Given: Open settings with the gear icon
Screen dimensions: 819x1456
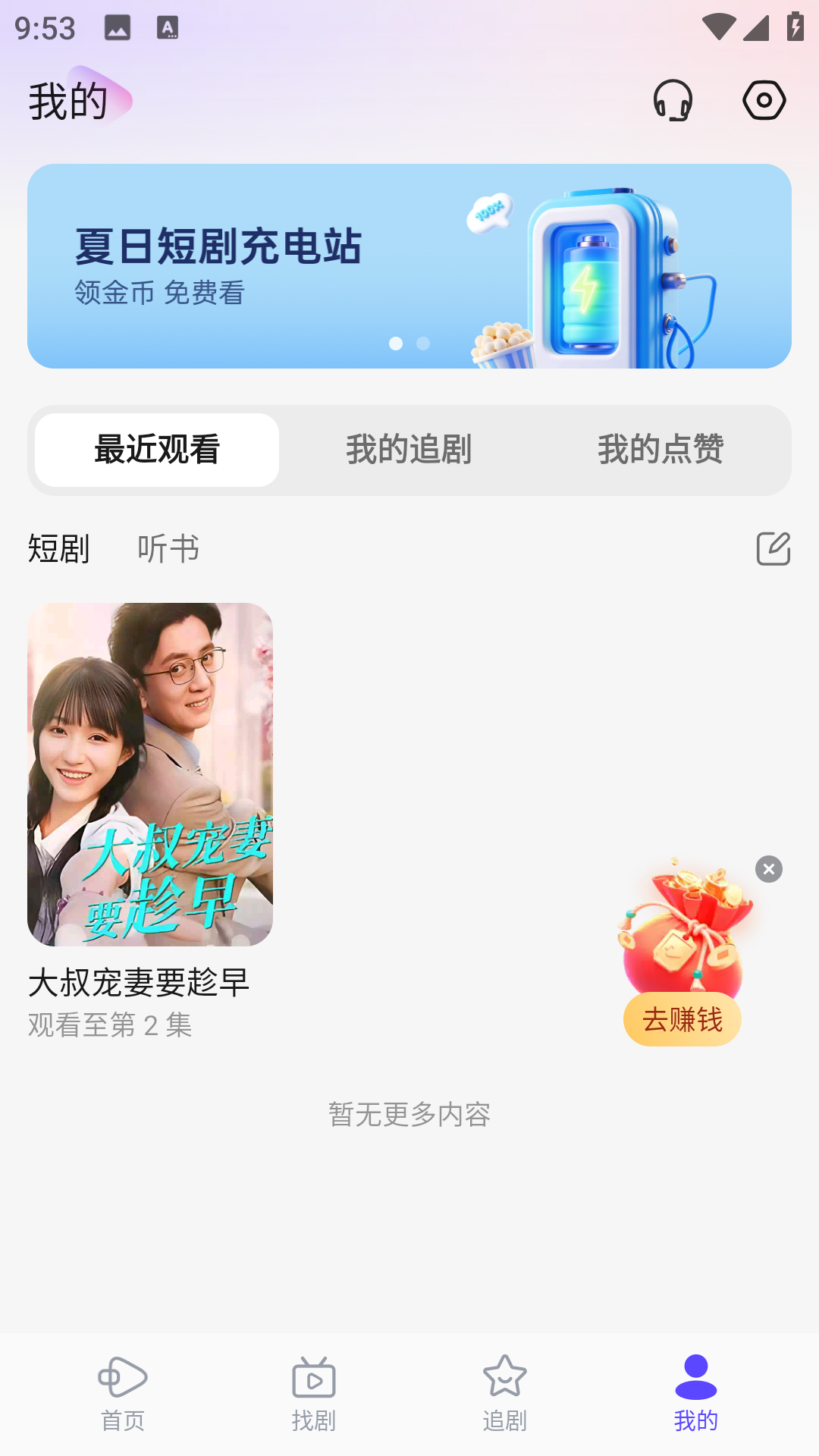Looking at the screenshot, I should pyautogui.click(x=764, y=99).
